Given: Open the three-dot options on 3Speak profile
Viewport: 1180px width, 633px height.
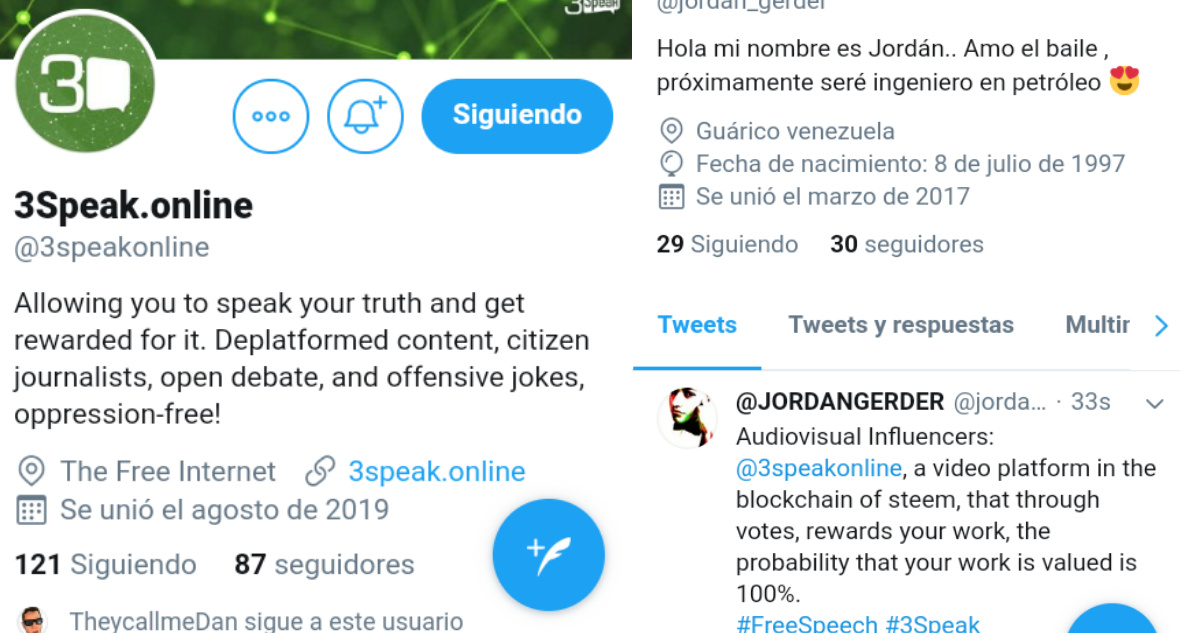Looking at the screenshot, I should point(271,117).
